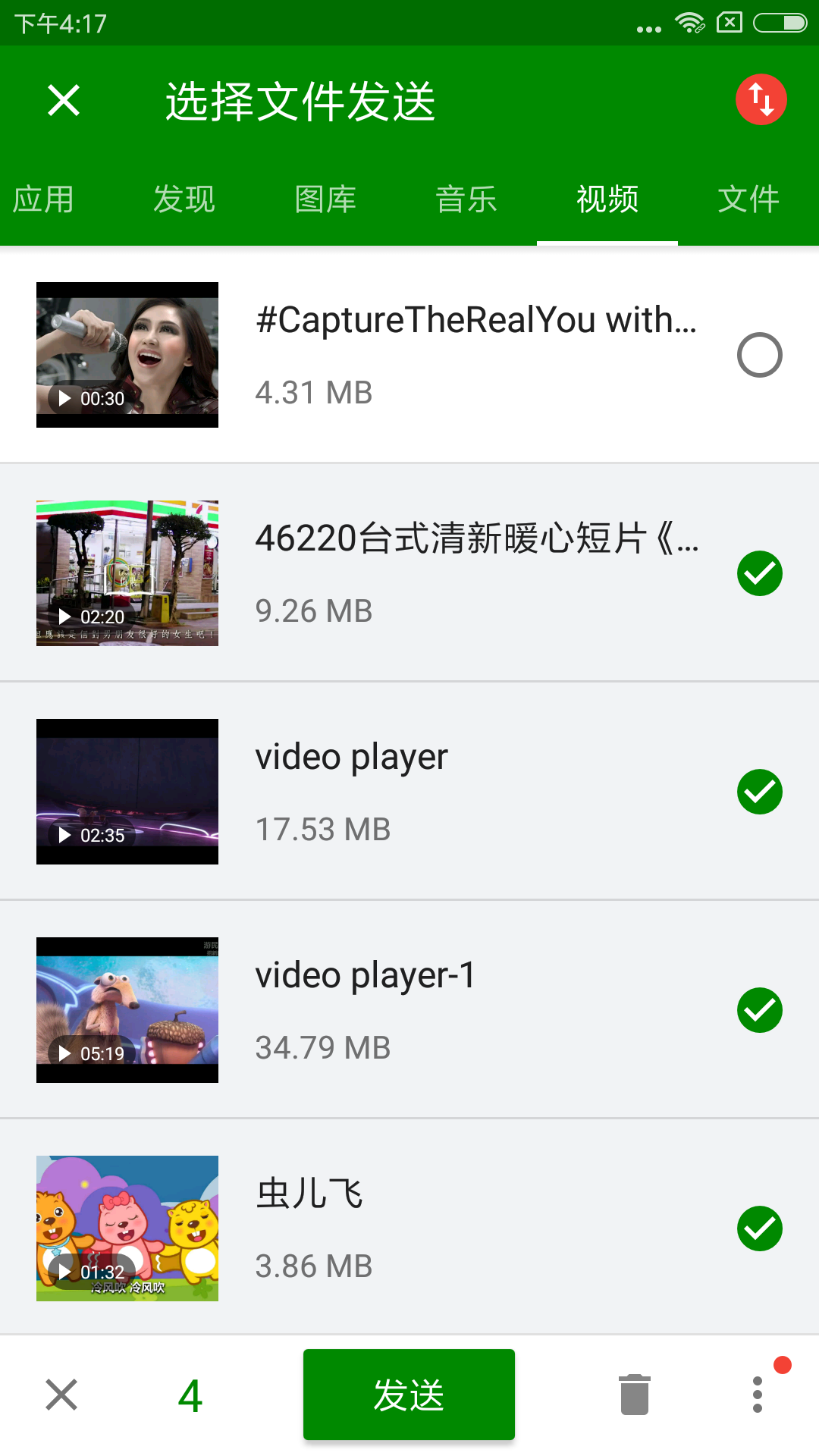Deselect the video player-1 checkbox
Viewport: 819px width, 1456px height.
click(759, 1010)
